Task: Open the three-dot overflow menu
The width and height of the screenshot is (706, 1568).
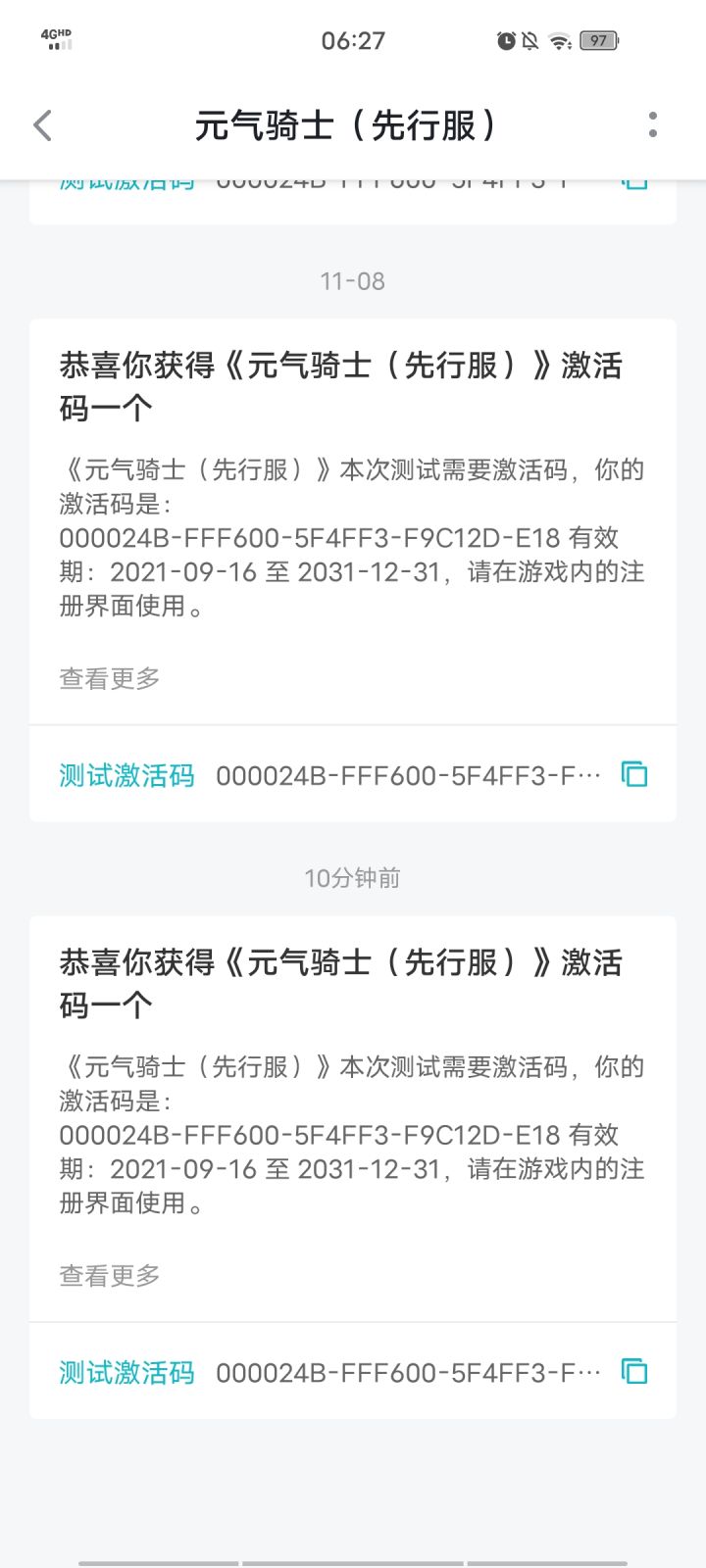Action: click(652, 124)
